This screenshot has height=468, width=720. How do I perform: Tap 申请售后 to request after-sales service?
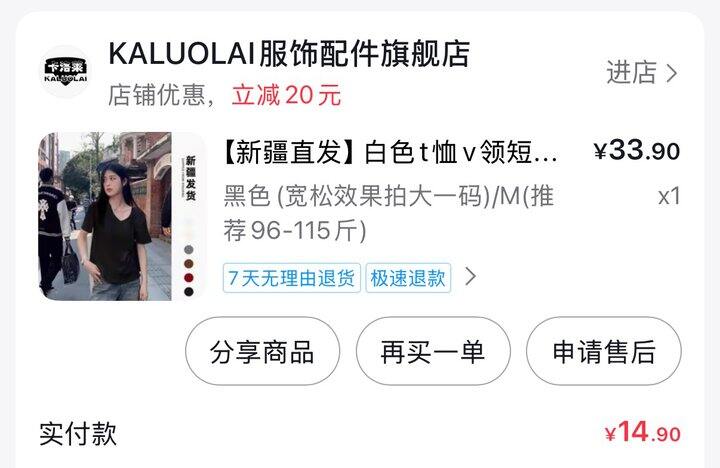603,352
